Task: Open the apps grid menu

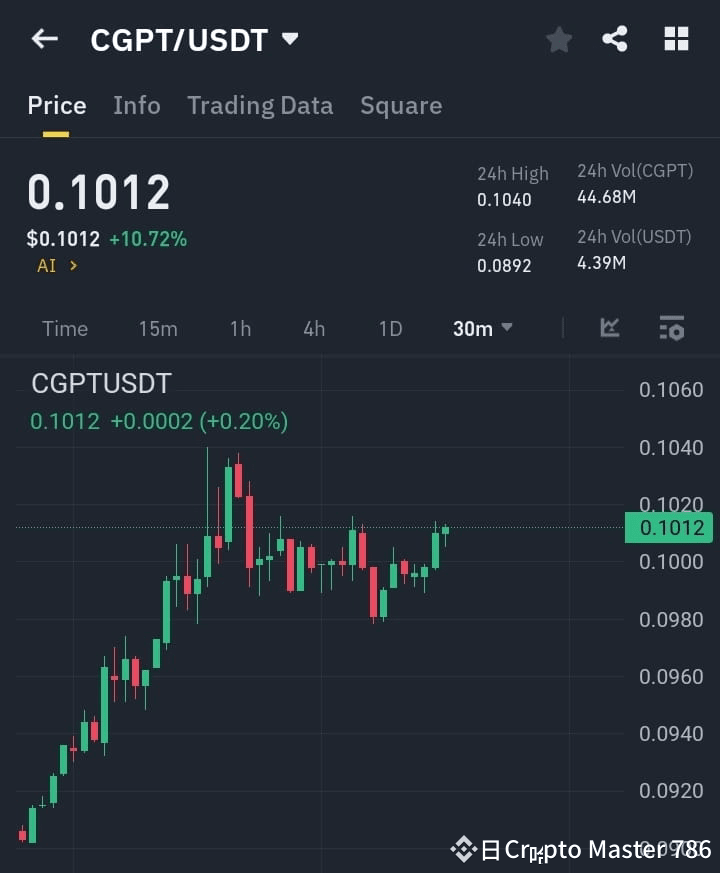Action: 676,40
